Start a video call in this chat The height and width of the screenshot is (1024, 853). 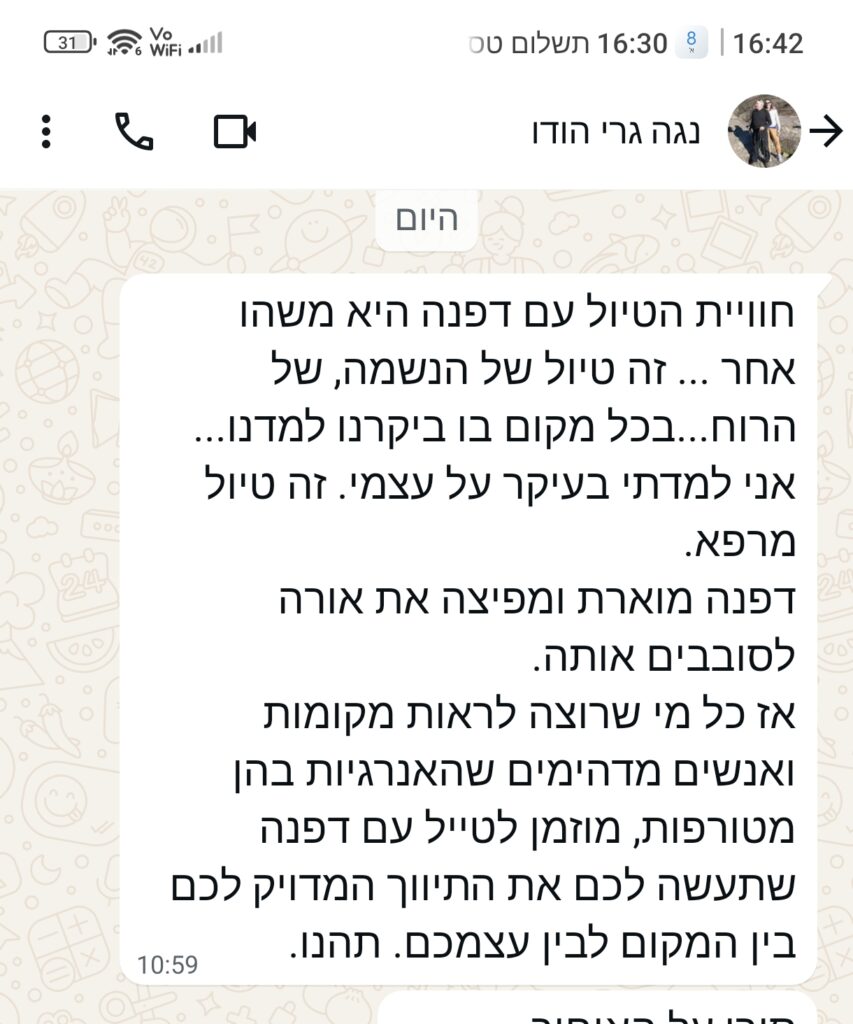[x=236, y=132]
